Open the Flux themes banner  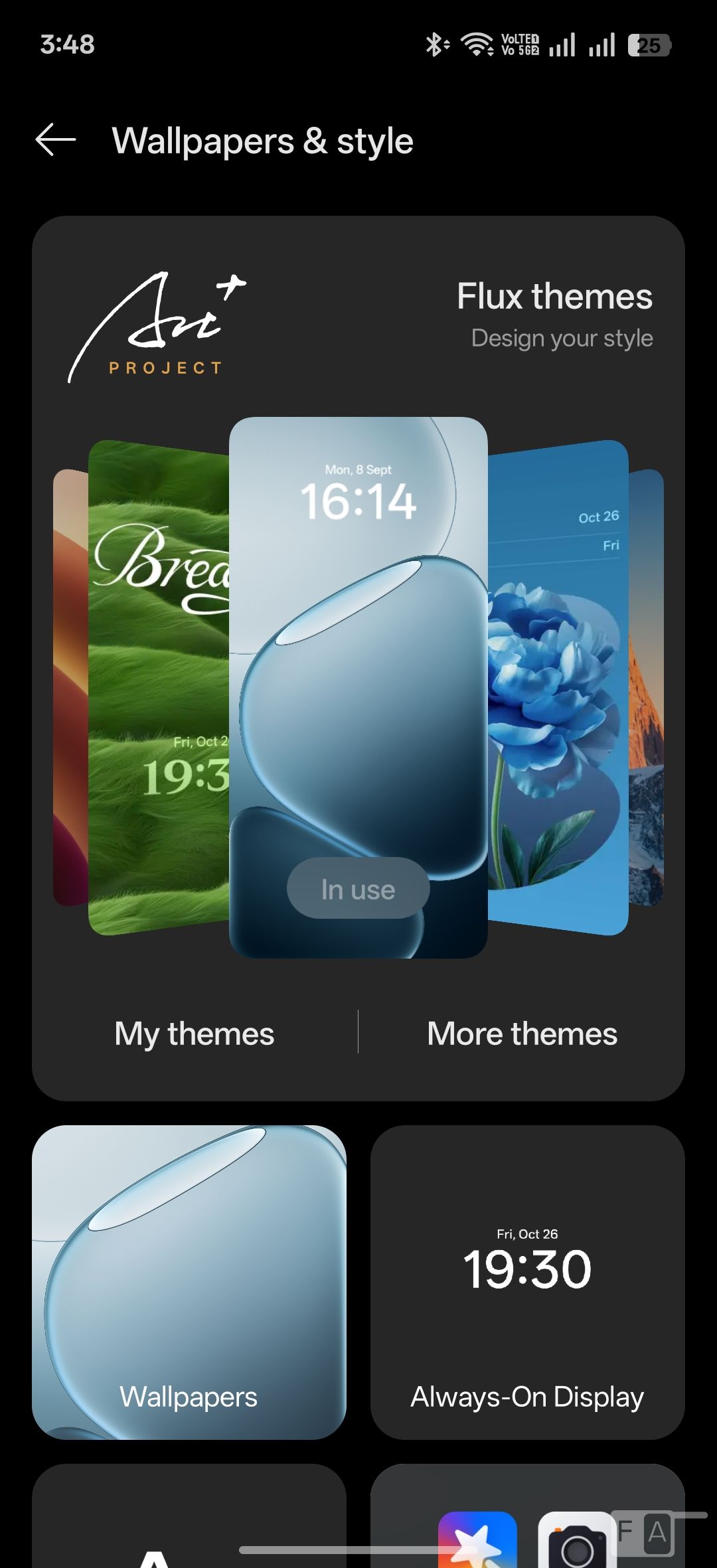(554, 312)
